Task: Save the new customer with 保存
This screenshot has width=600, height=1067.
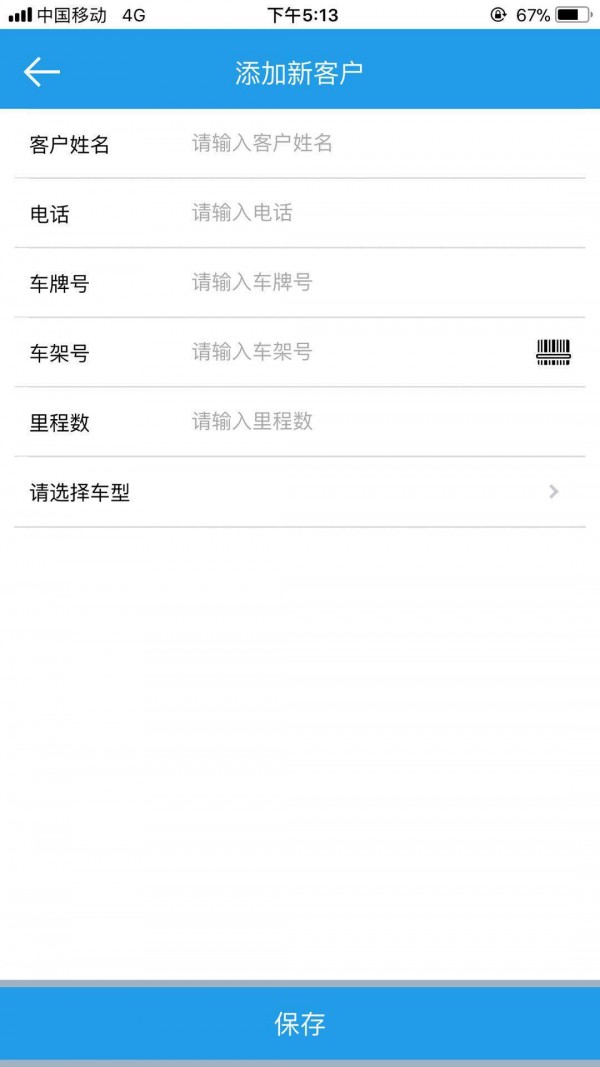Action: [x=300, y=1024]
